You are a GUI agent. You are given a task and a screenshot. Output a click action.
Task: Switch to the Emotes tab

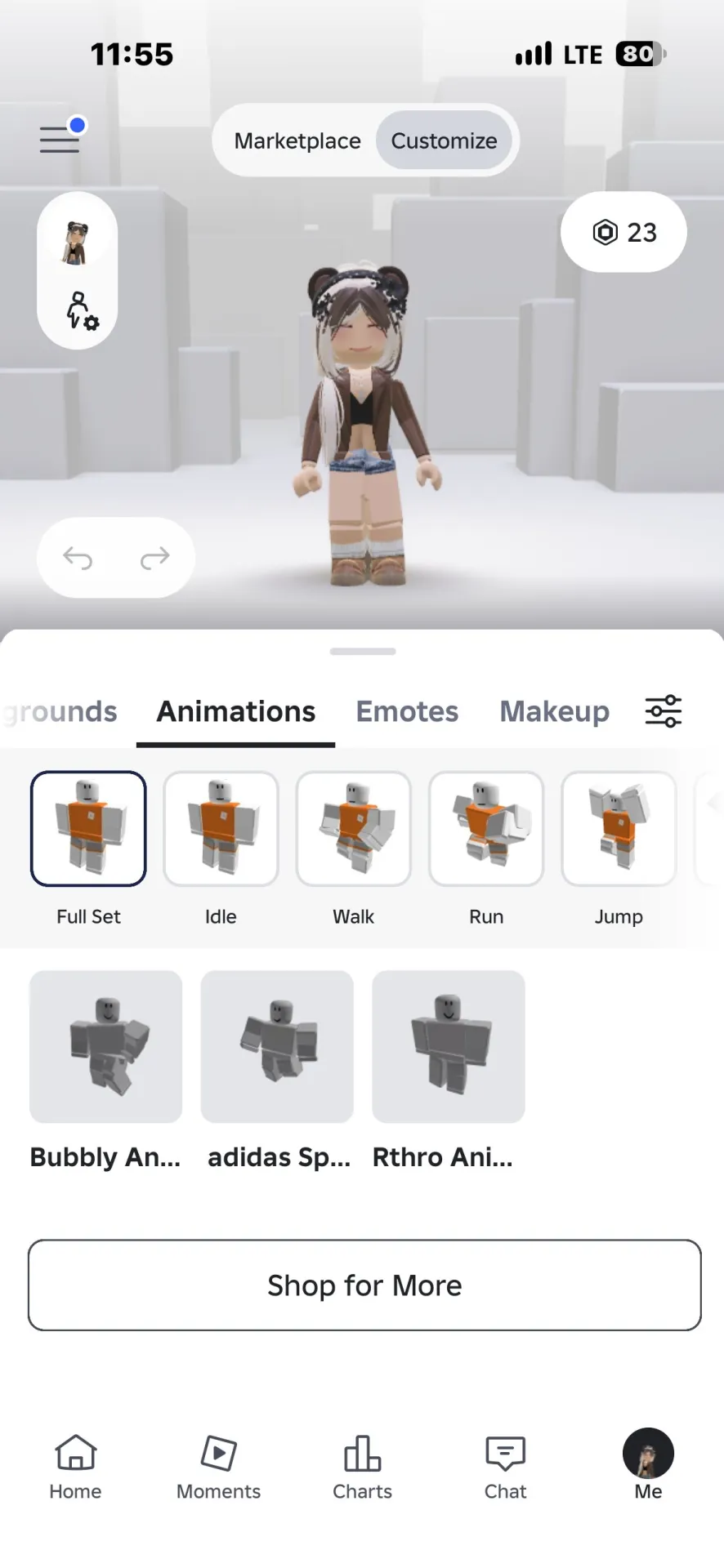coord(407,711)
